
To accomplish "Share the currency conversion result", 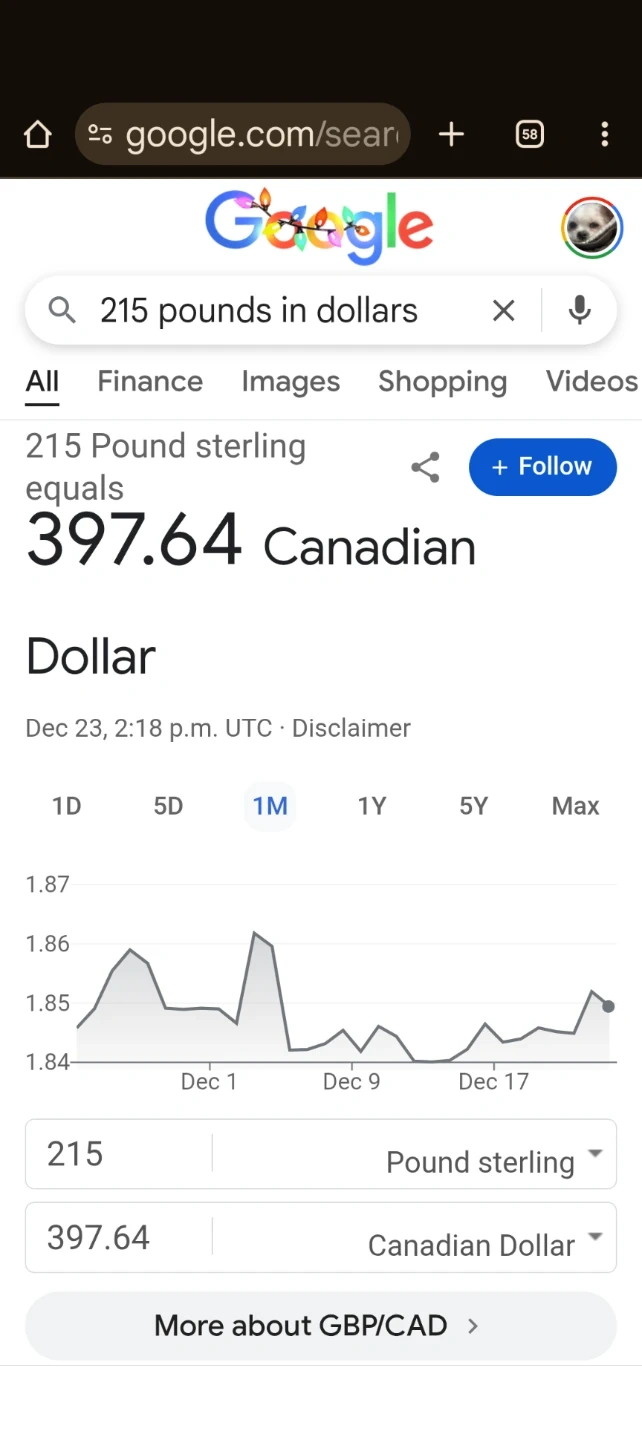I will pyautogui.click(x=425, y=467).
